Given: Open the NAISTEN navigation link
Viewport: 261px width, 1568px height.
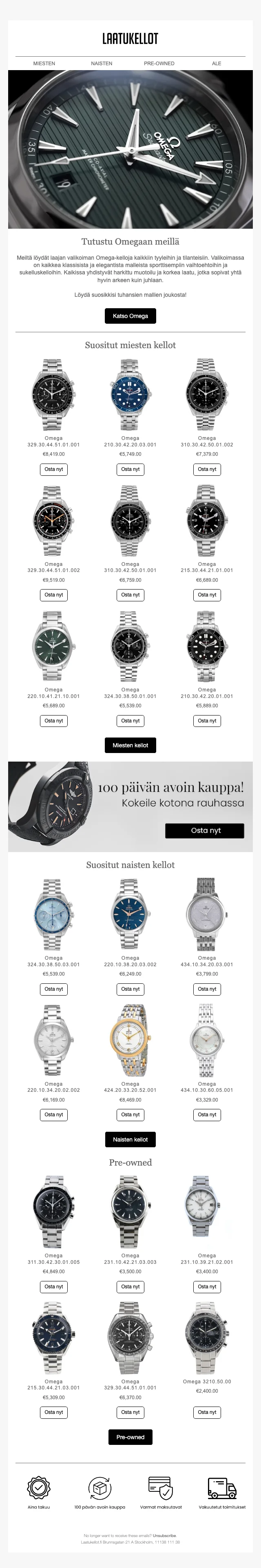Looking at the screenshot, I should (102, 63).
